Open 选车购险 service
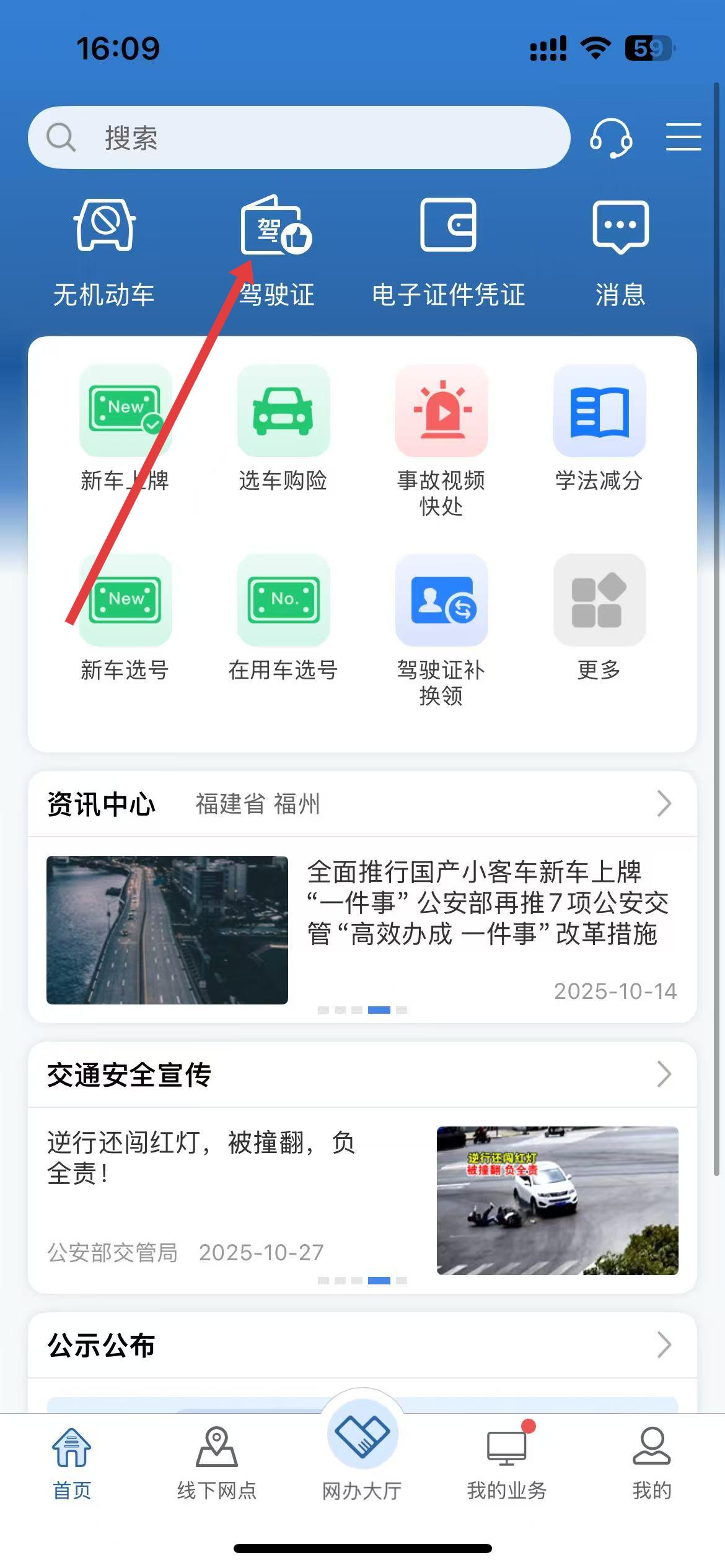This screenshot has height=1568, width=725. pos(283,427)
